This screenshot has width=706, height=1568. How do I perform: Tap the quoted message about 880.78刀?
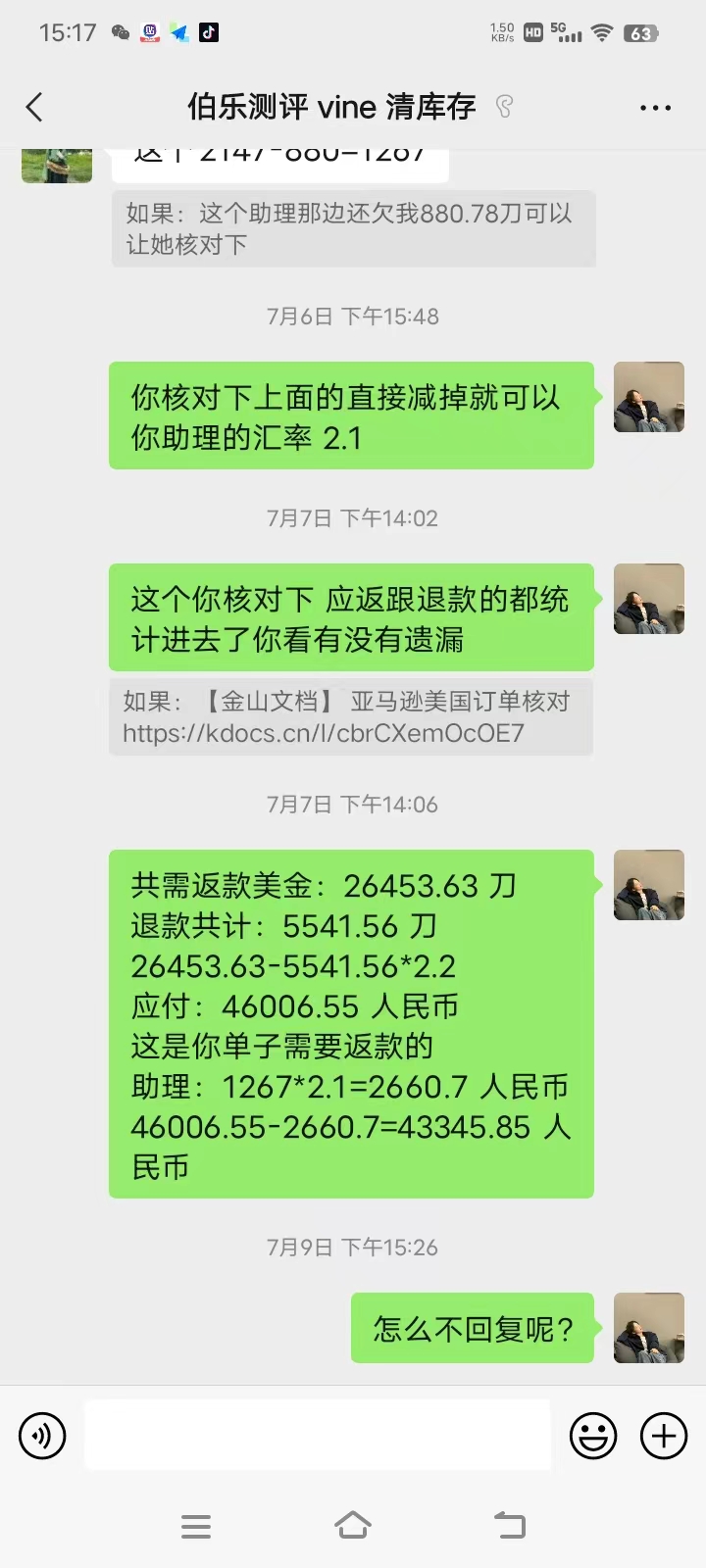click(x=353, y=228)
